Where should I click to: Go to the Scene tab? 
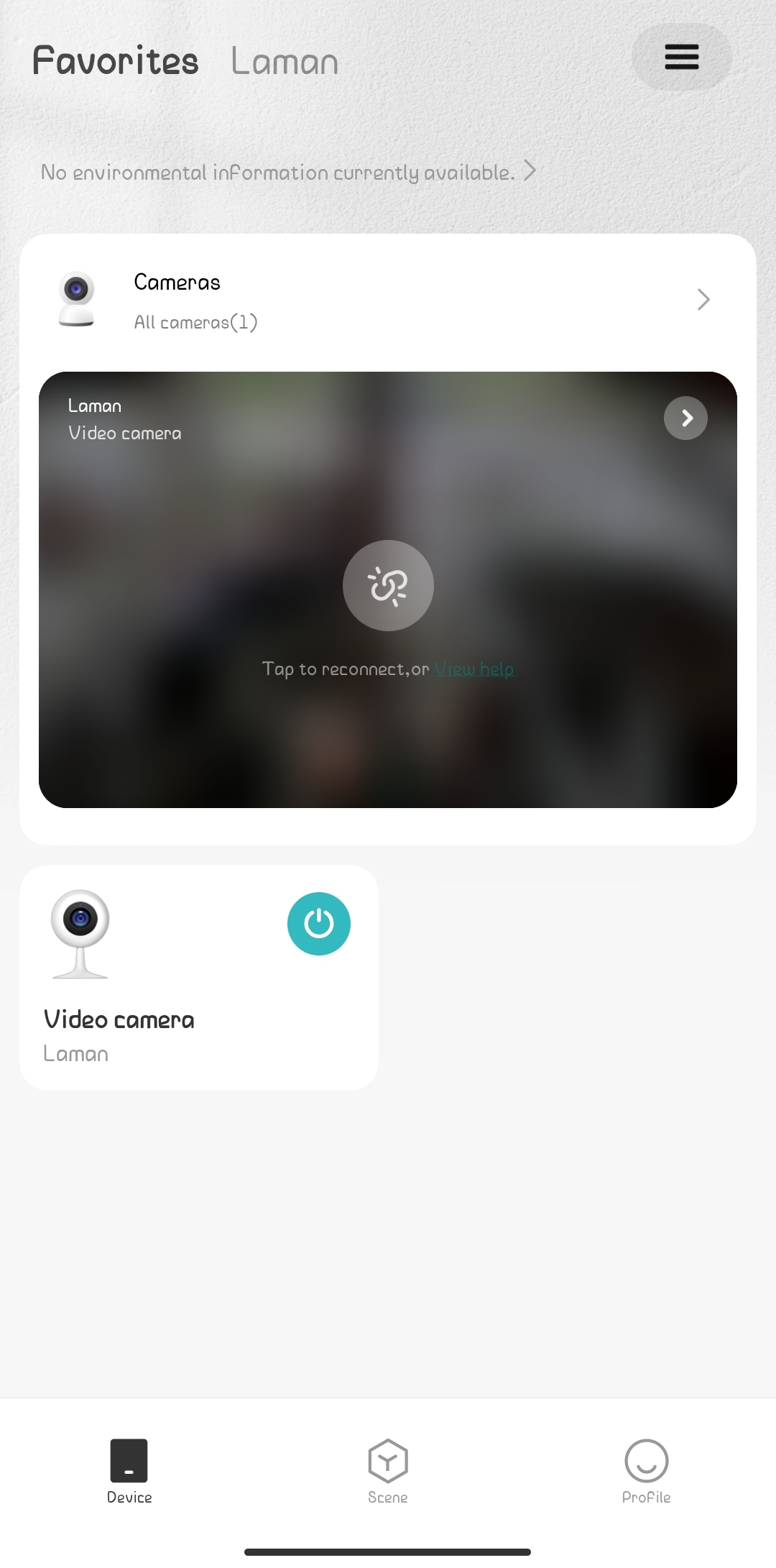tap(388, 1471)
